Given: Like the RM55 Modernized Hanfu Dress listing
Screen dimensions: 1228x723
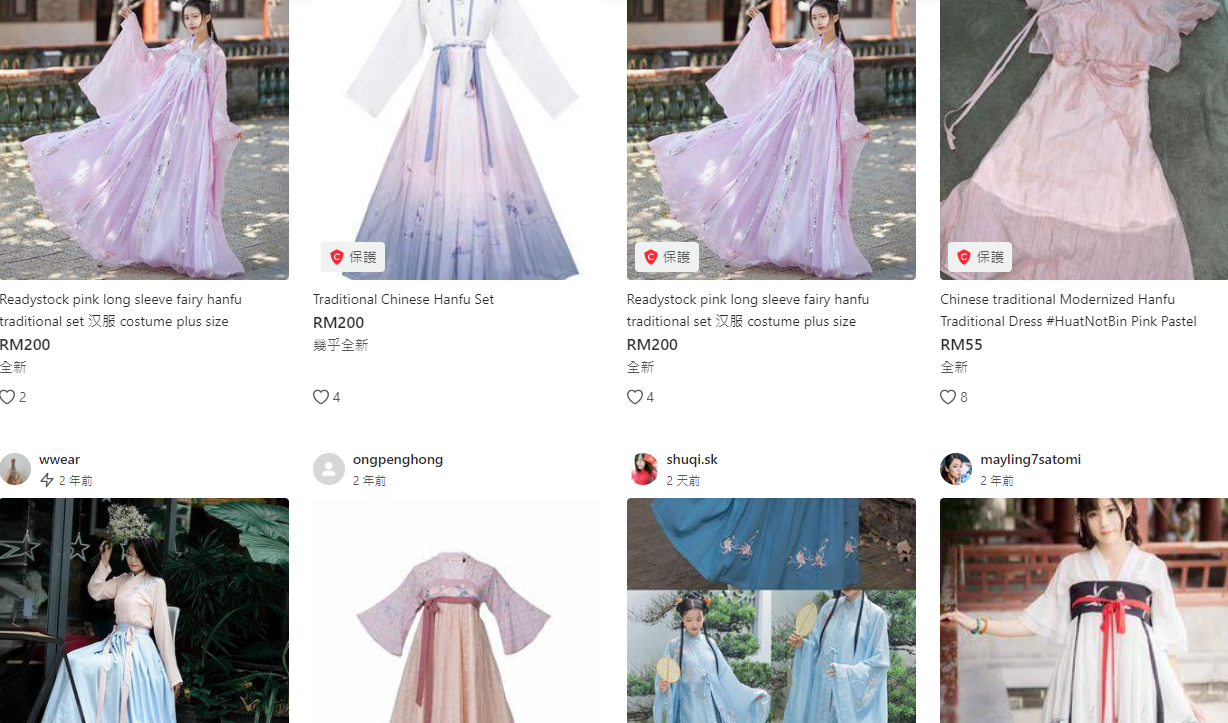Looking at the screenshot, I should pyautogui.click(x=948, y=397).
